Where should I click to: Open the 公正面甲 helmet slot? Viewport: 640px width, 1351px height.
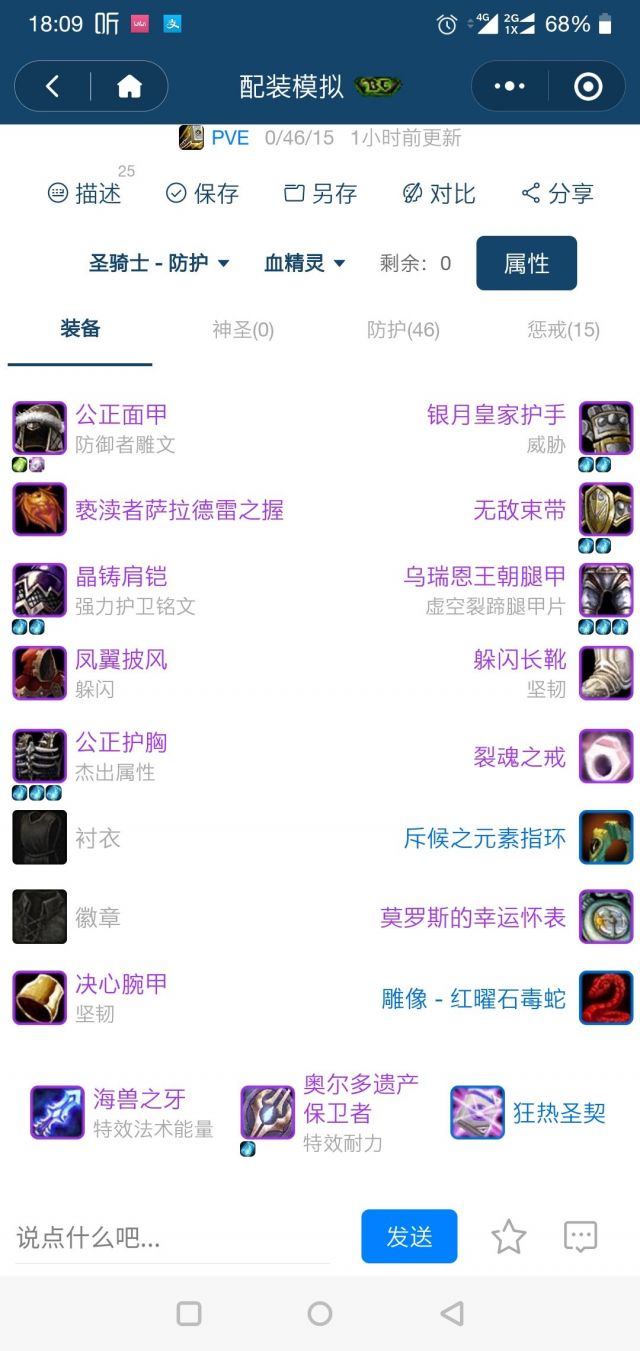point(121,415)
